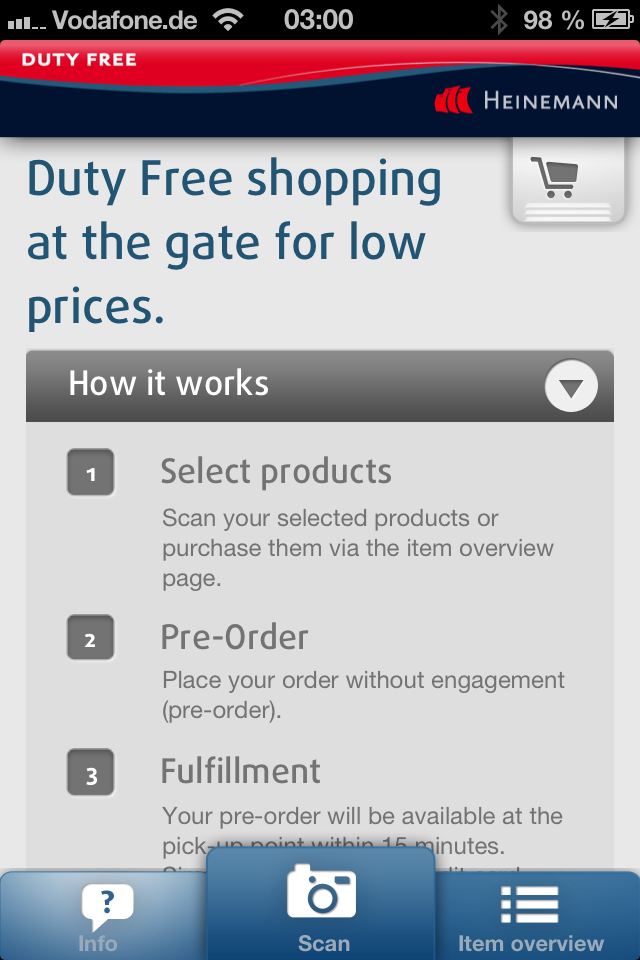Collapse the How it works section

571,387
